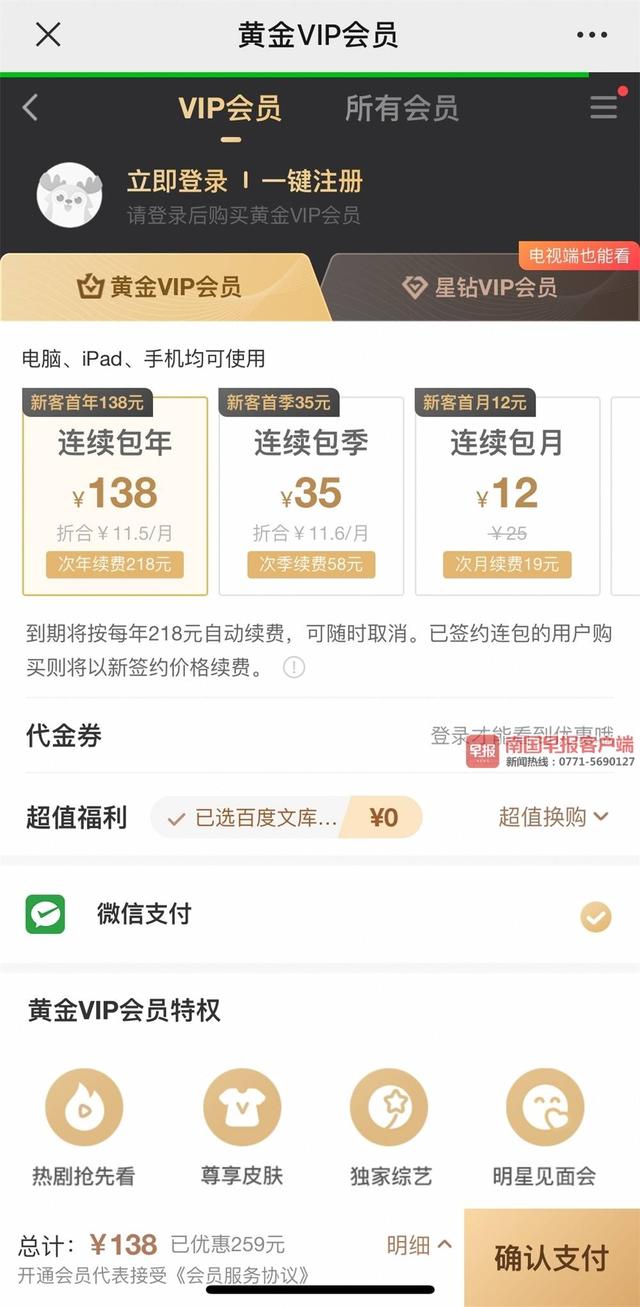Expand 超值换购 options
The height and width of the screenshot is (1307, 640).
554,817
